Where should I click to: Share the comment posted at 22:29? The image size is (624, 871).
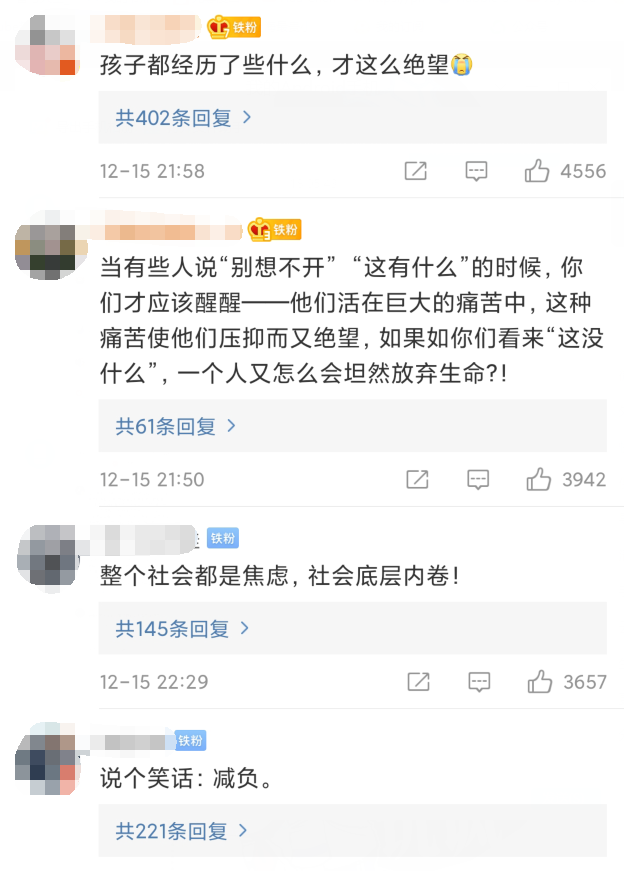click(418, 682)
